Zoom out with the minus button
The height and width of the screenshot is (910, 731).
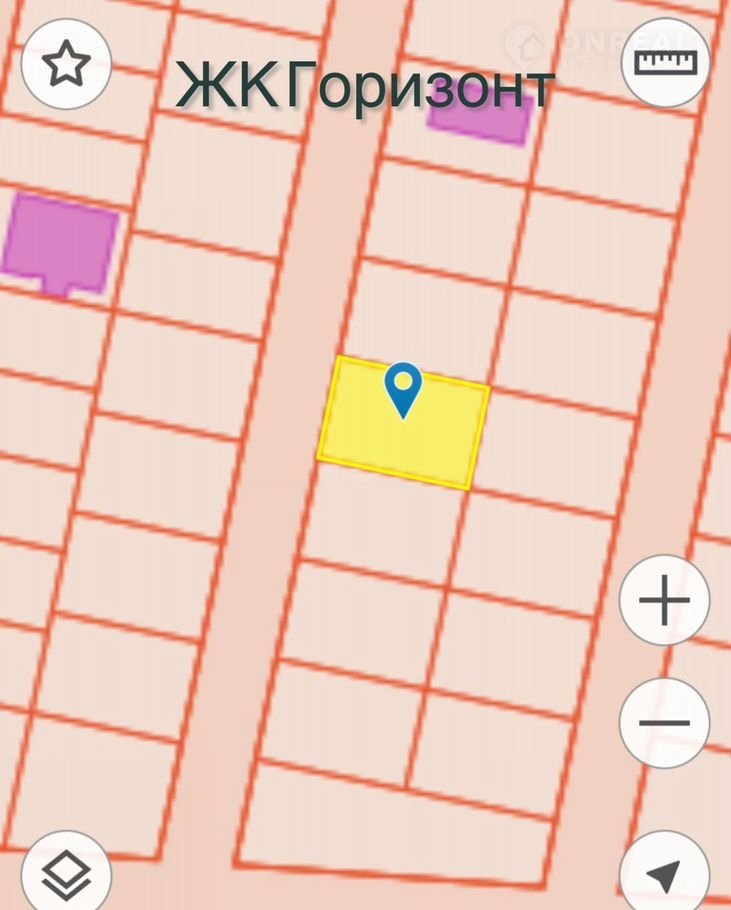pyautogui.click(x=664, y=722)
